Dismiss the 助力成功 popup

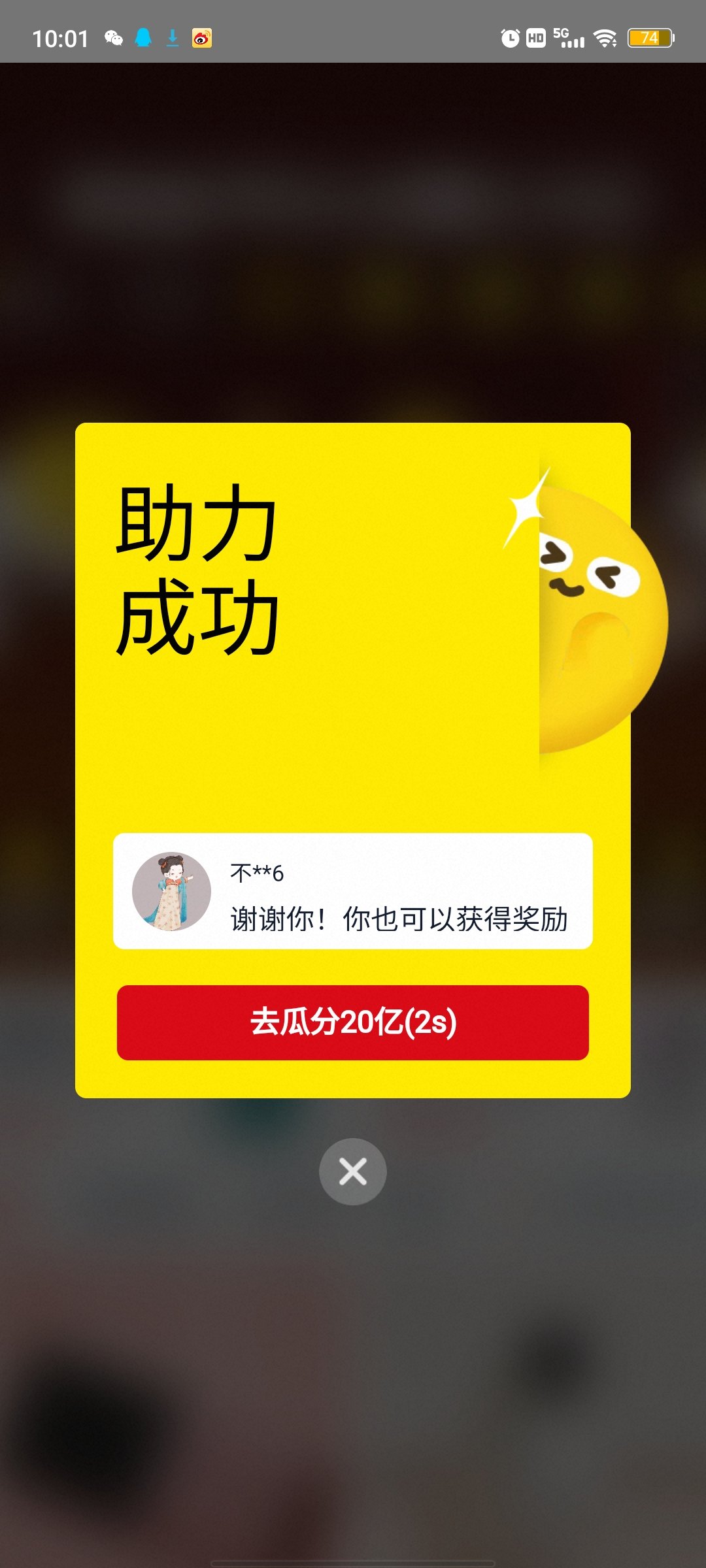pos(353,1171)
